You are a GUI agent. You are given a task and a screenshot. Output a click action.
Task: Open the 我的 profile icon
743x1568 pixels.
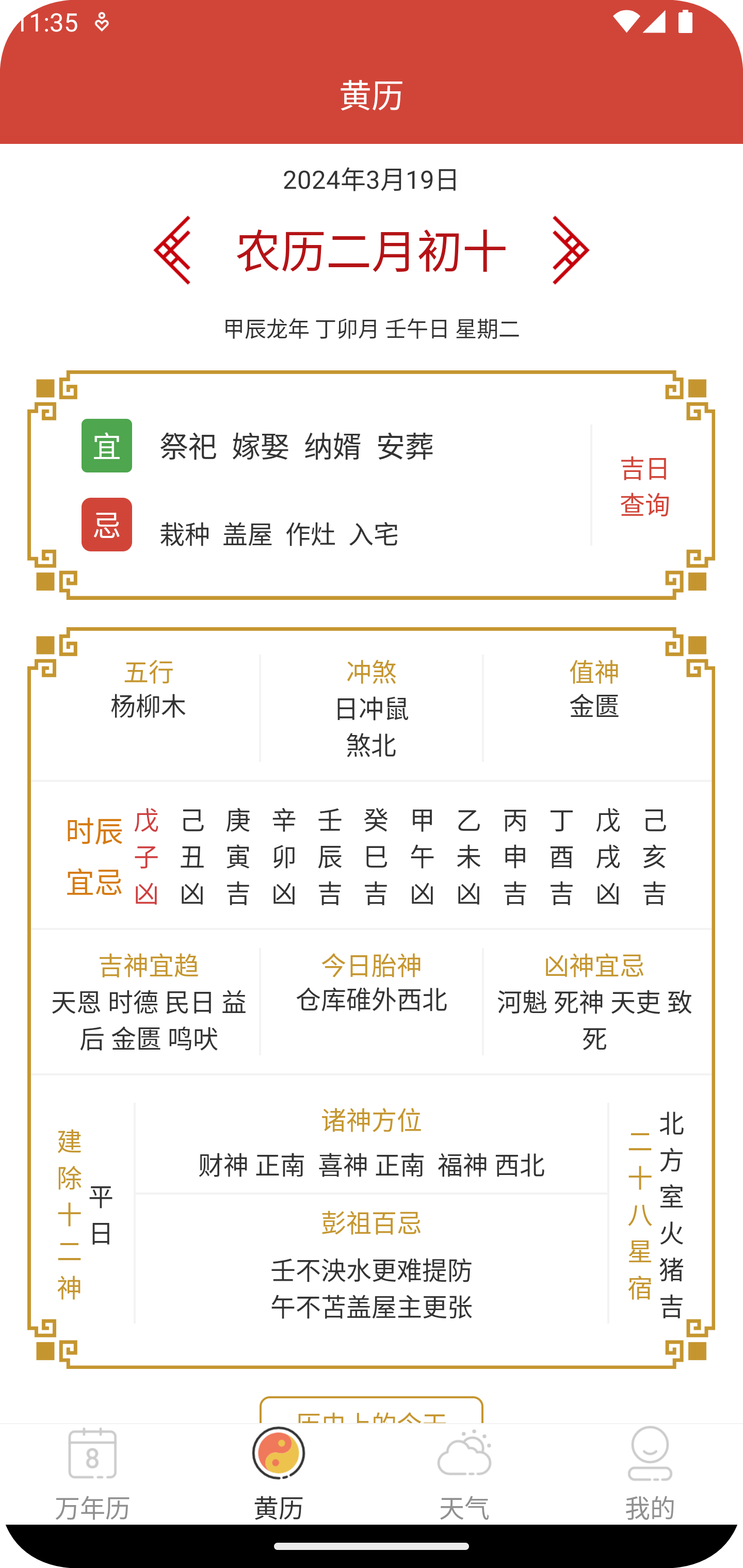click(651, 1461)
